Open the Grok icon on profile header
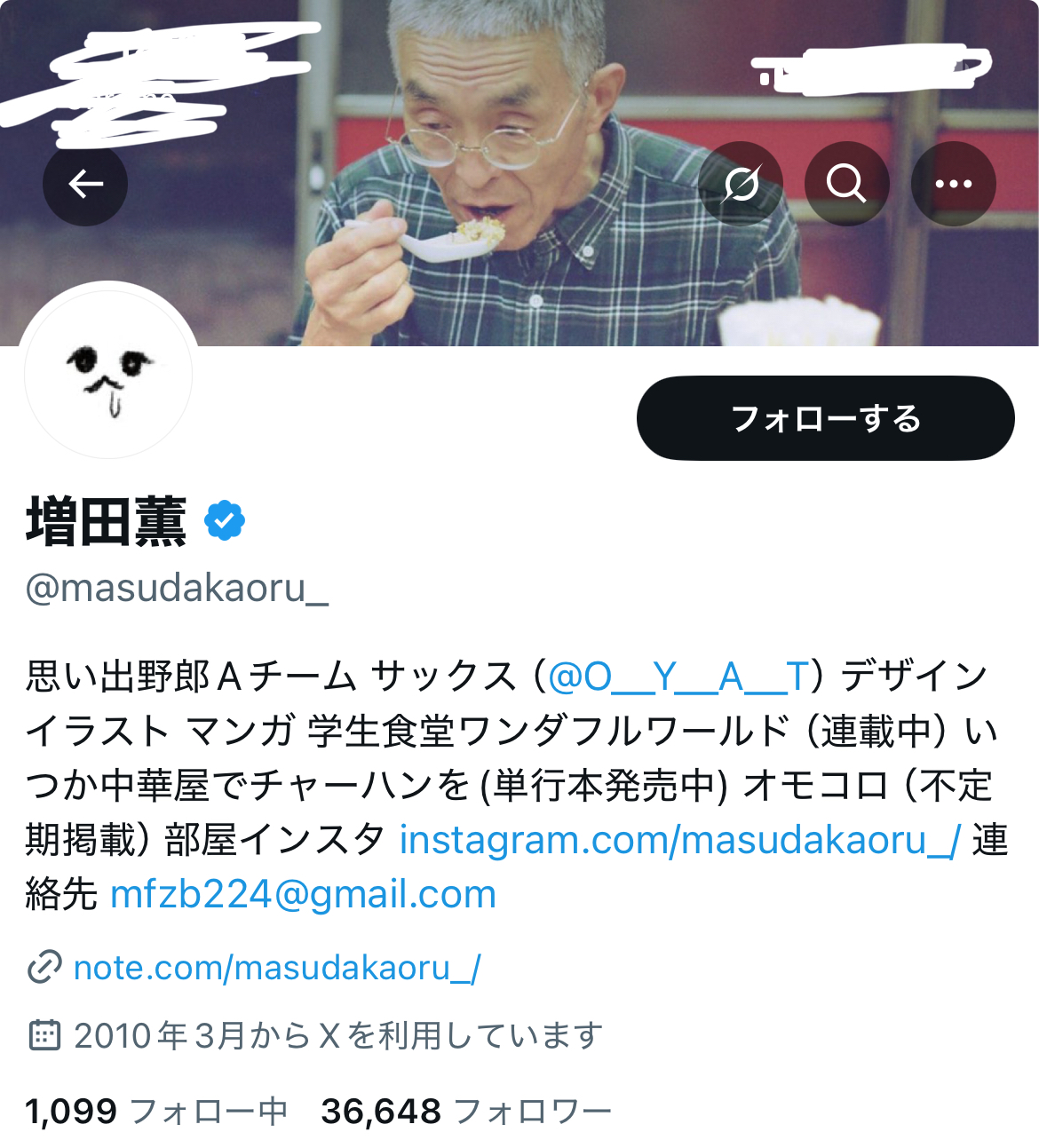 (741, 184)
